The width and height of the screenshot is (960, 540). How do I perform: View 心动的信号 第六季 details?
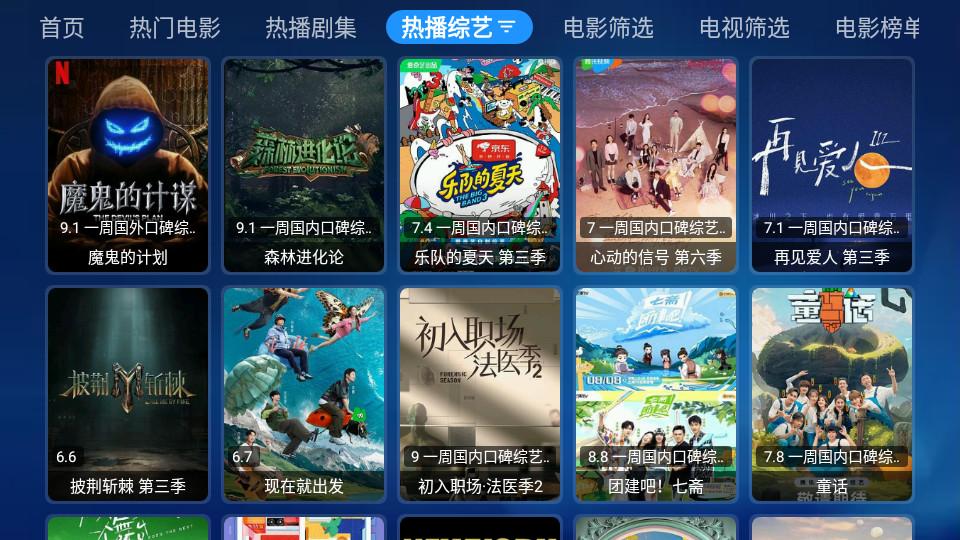coord(656,165)
